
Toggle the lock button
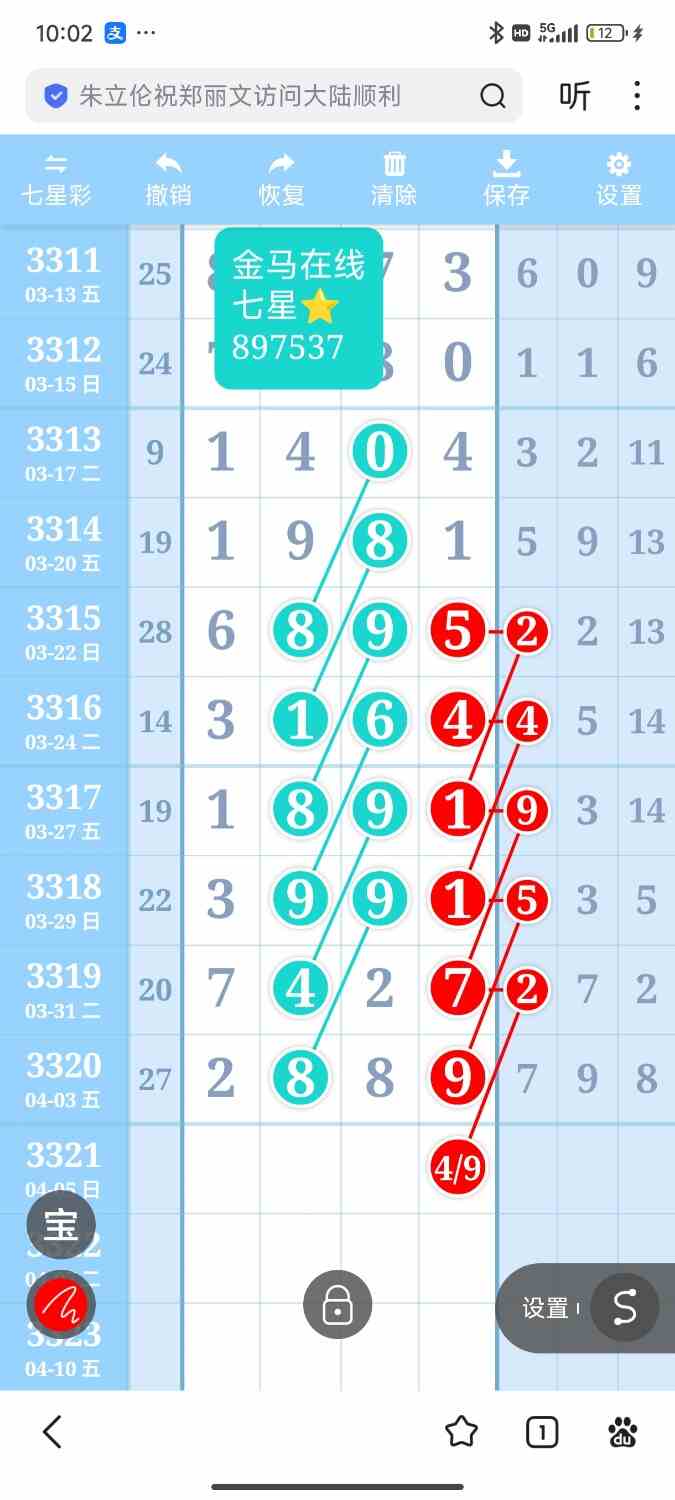[x=338, y=1304]
